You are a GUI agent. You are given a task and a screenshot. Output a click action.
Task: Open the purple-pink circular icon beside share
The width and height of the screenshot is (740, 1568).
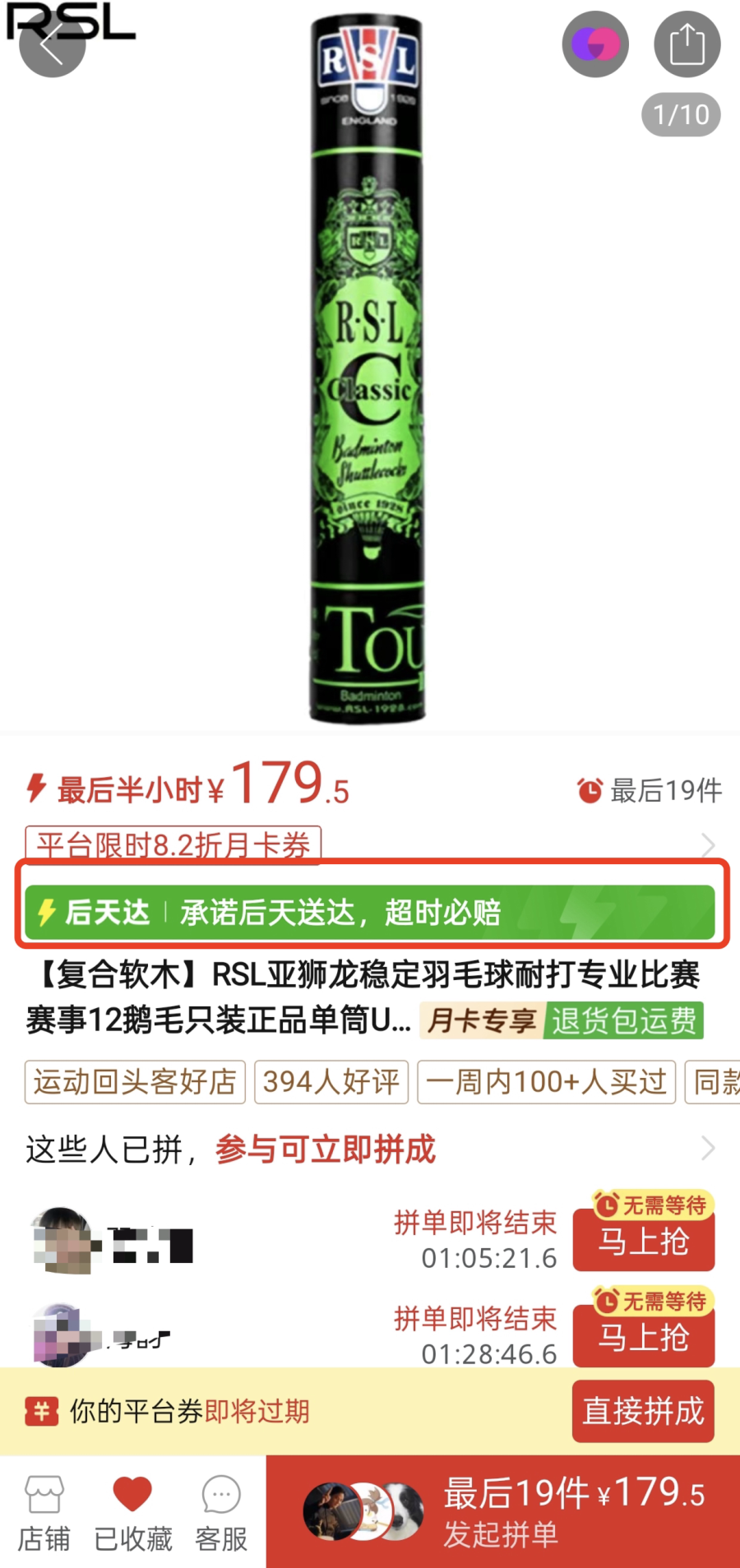click(x=595, y=44)
